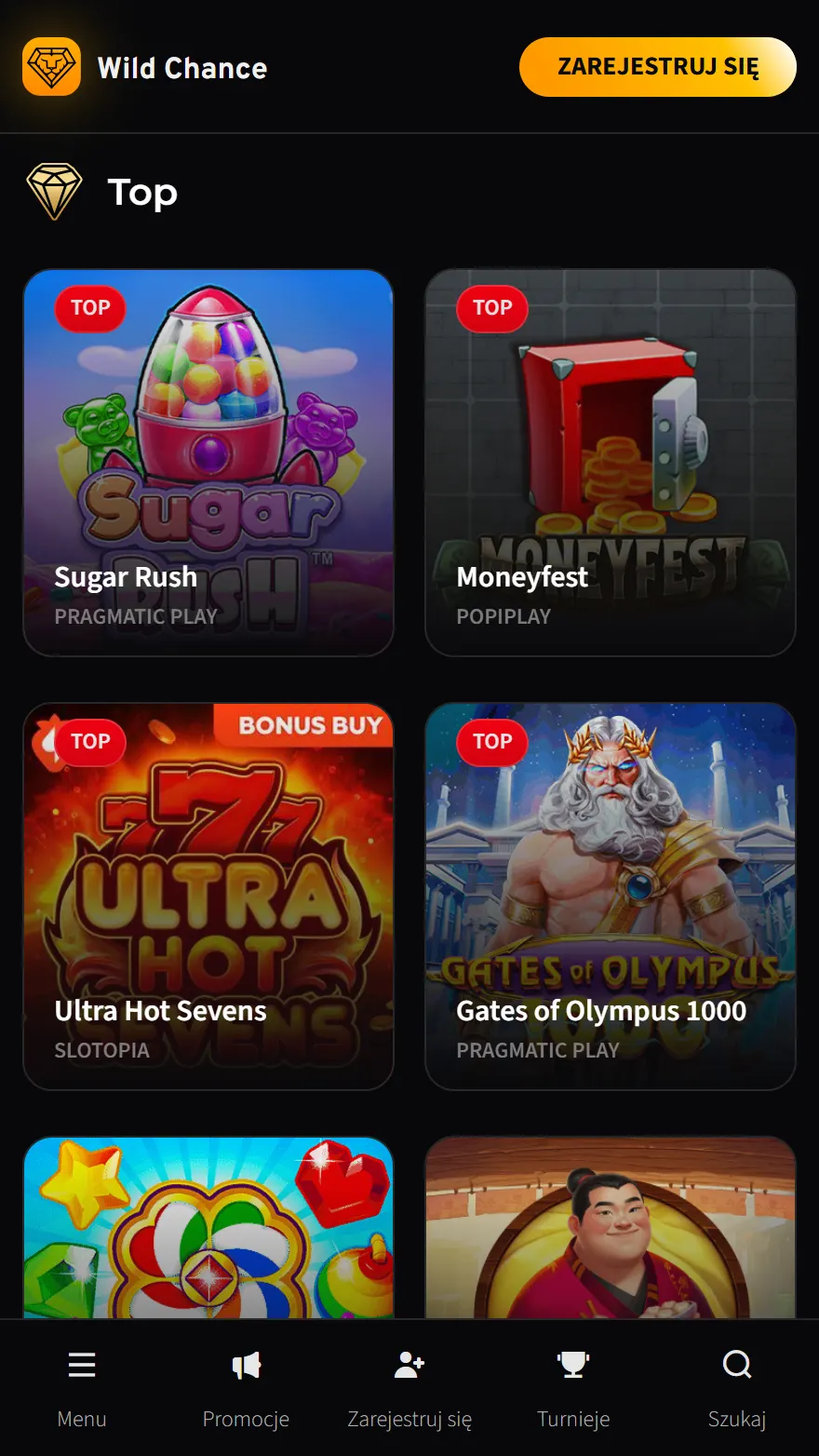Open the sumo wrestler game tile

(x=611, y=1227)
